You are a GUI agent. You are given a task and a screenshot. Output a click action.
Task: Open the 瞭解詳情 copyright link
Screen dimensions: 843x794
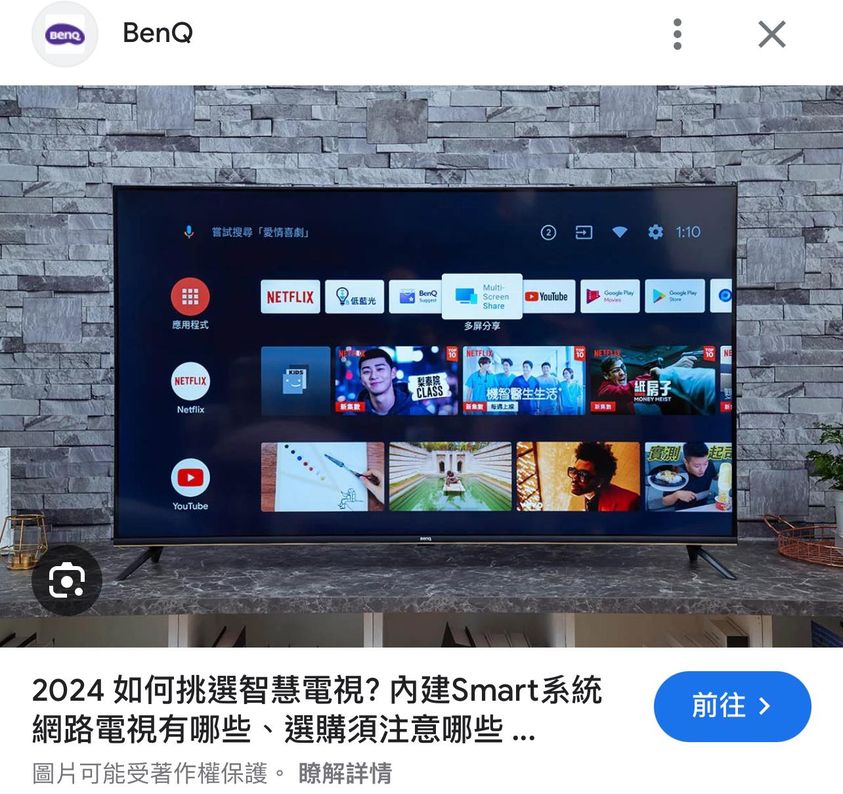click(x=345, y=773)
